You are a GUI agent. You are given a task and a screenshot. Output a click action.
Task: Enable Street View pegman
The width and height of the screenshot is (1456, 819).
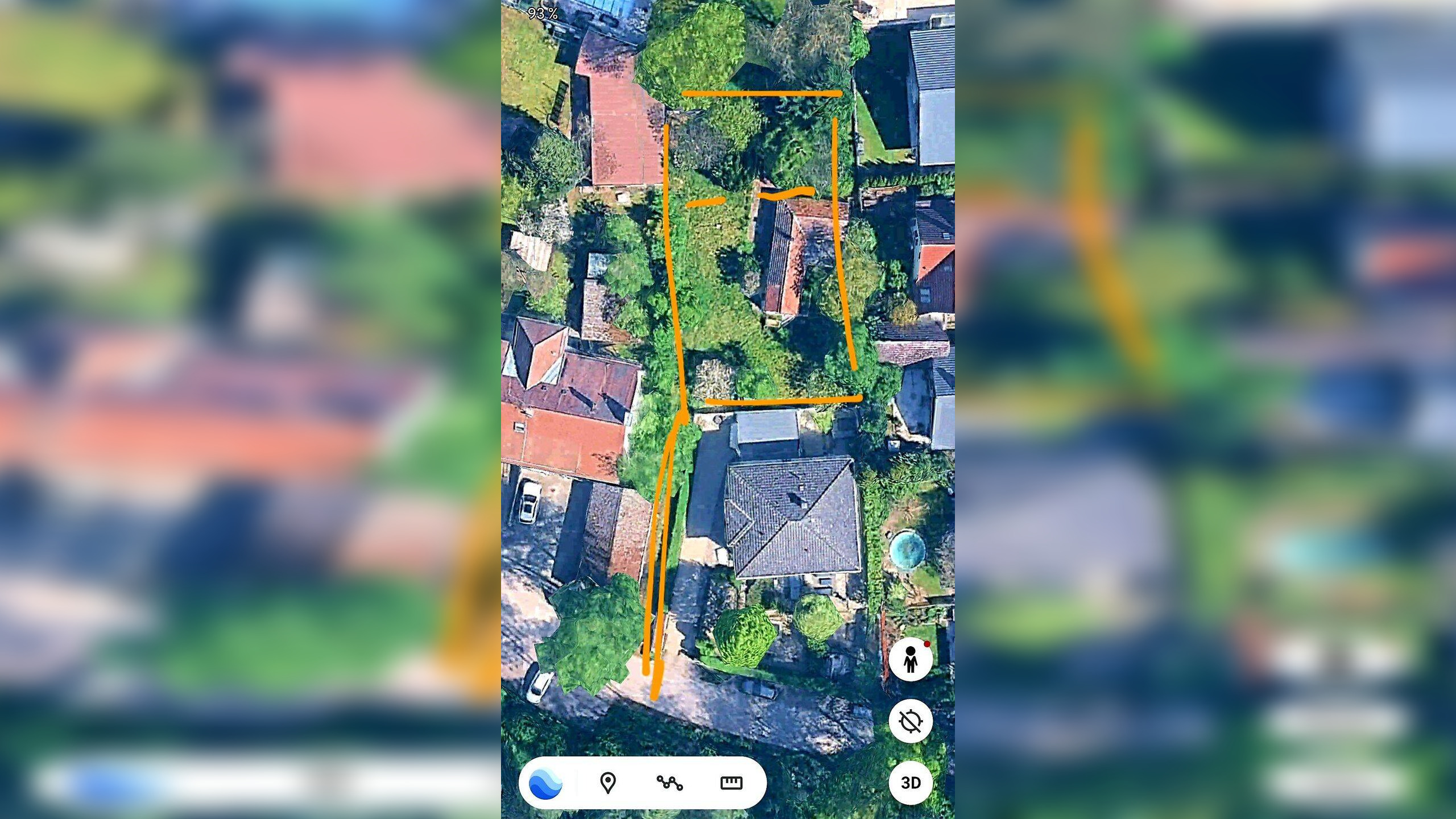pos(911,660)
